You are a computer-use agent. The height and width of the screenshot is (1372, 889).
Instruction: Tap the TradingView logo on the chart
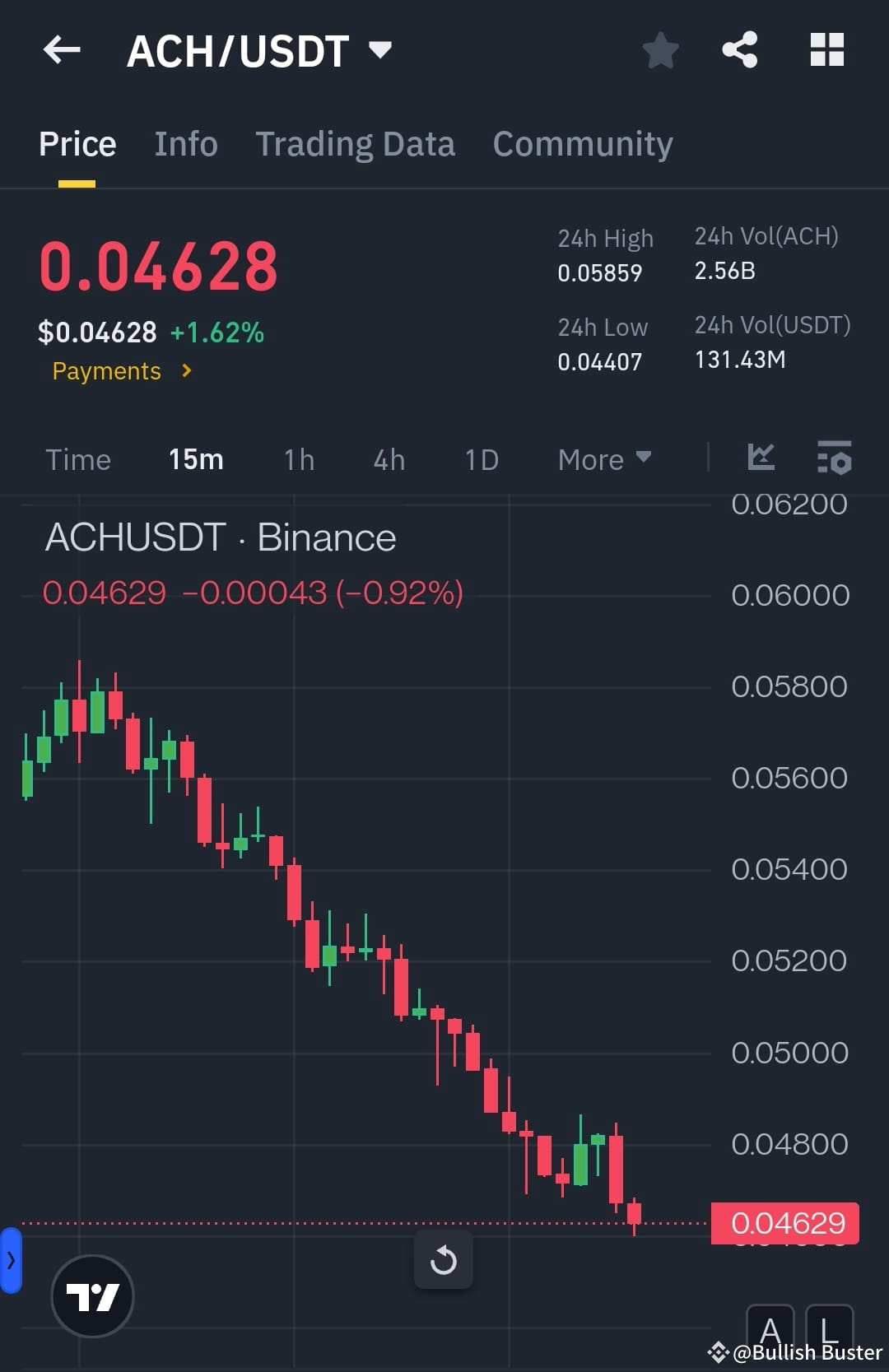click(92, 1295)
